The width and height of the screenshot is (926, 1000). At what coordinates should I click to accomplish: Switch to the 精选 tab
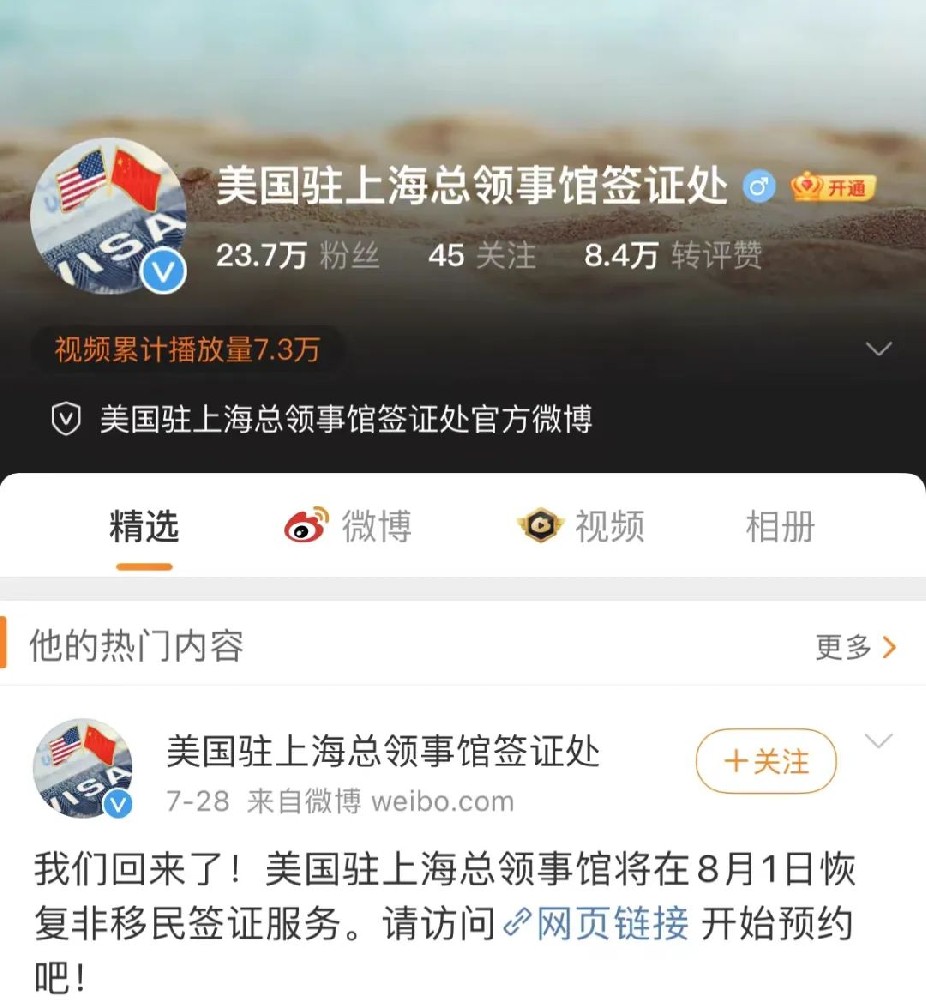144,526
